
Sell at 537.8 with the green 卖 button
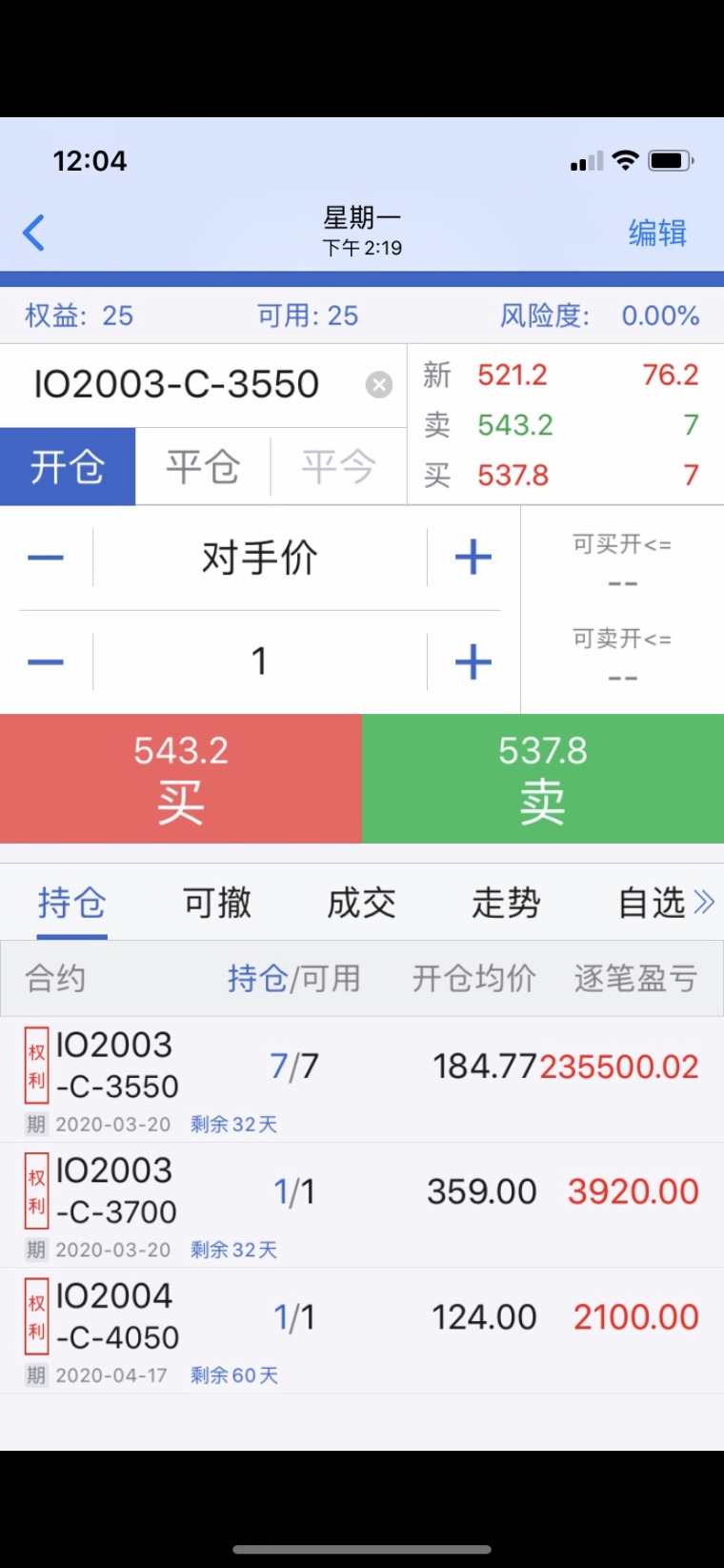pyautogui.click(x=543, y=779)
